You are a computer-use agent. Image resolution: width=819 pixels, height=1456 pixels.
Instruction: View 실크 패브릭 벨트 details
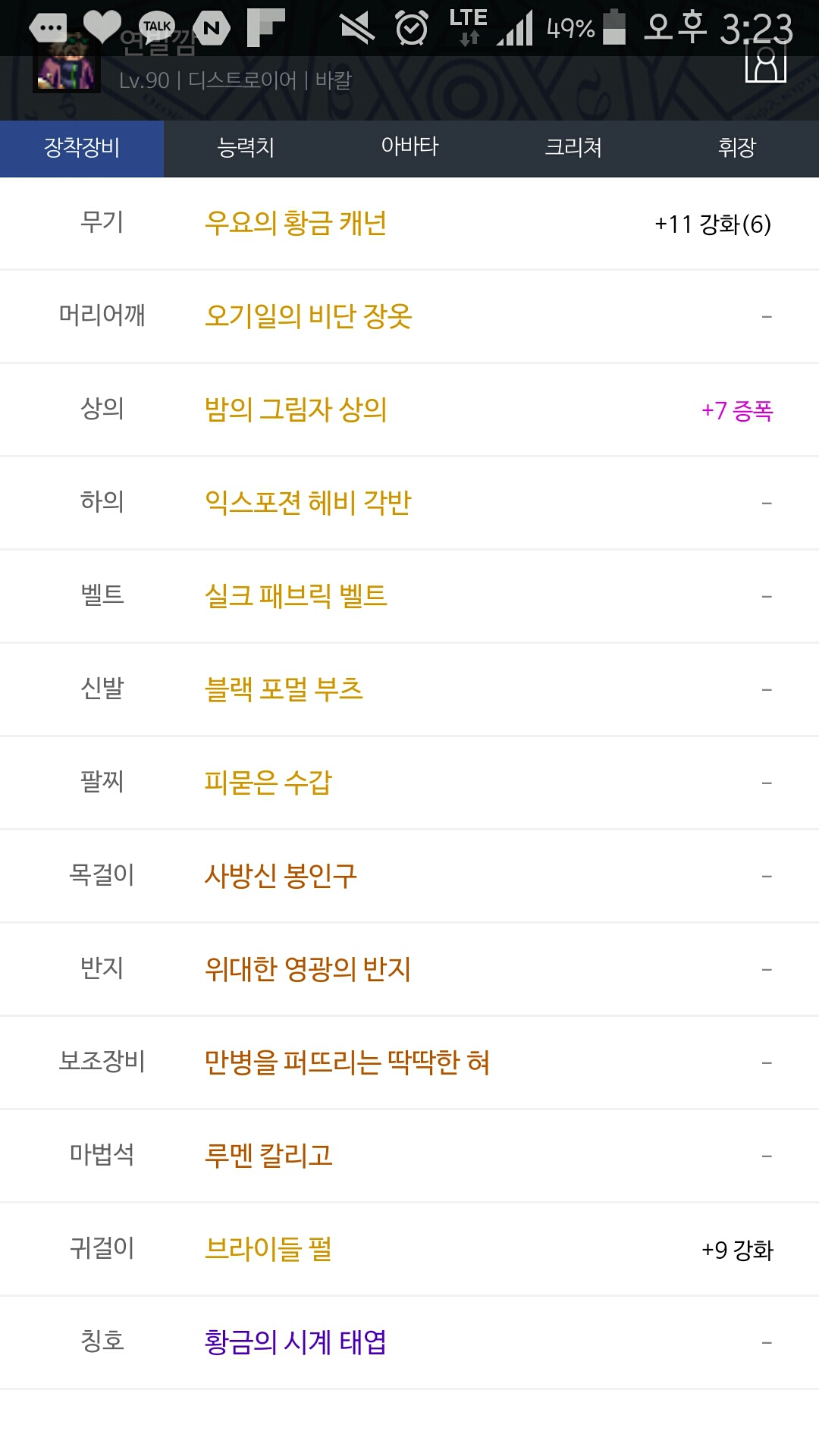296,596
